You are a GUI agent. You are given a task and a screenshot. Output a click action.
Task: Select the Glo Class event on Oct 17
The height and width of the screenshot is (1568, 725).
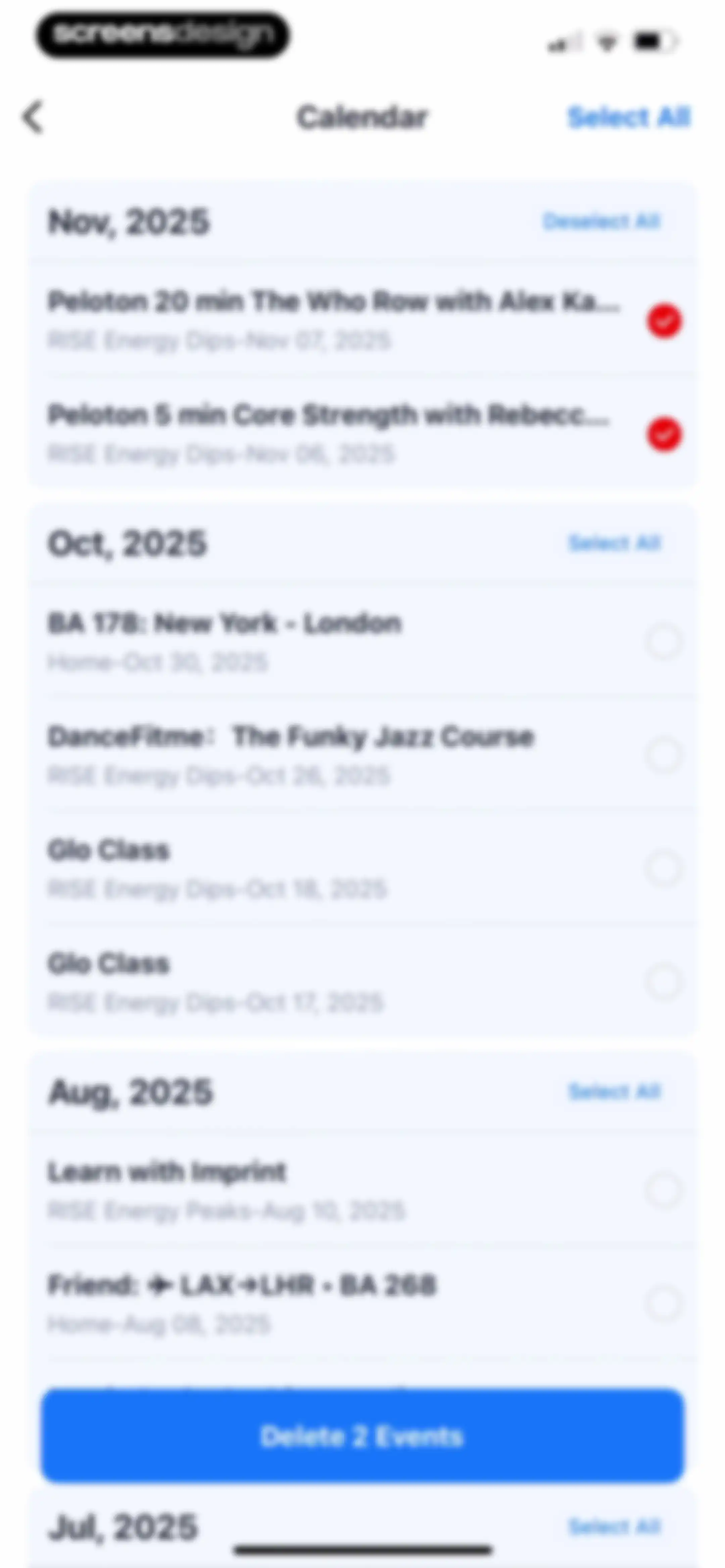point(664,982)
